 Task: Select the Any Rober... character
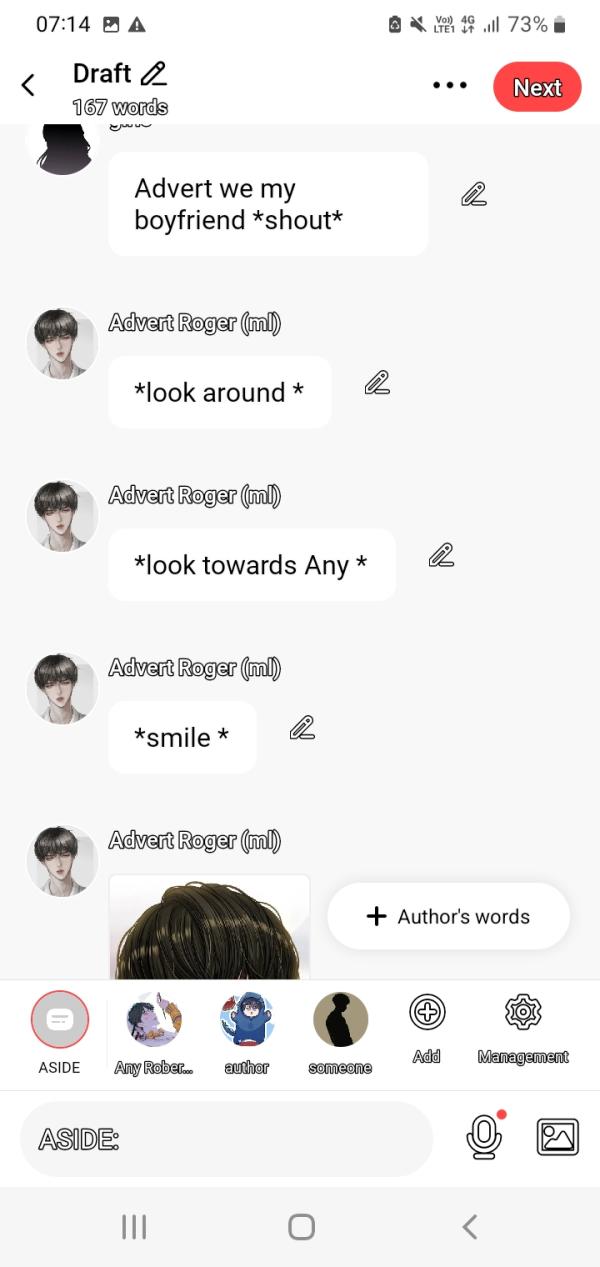154,1020
